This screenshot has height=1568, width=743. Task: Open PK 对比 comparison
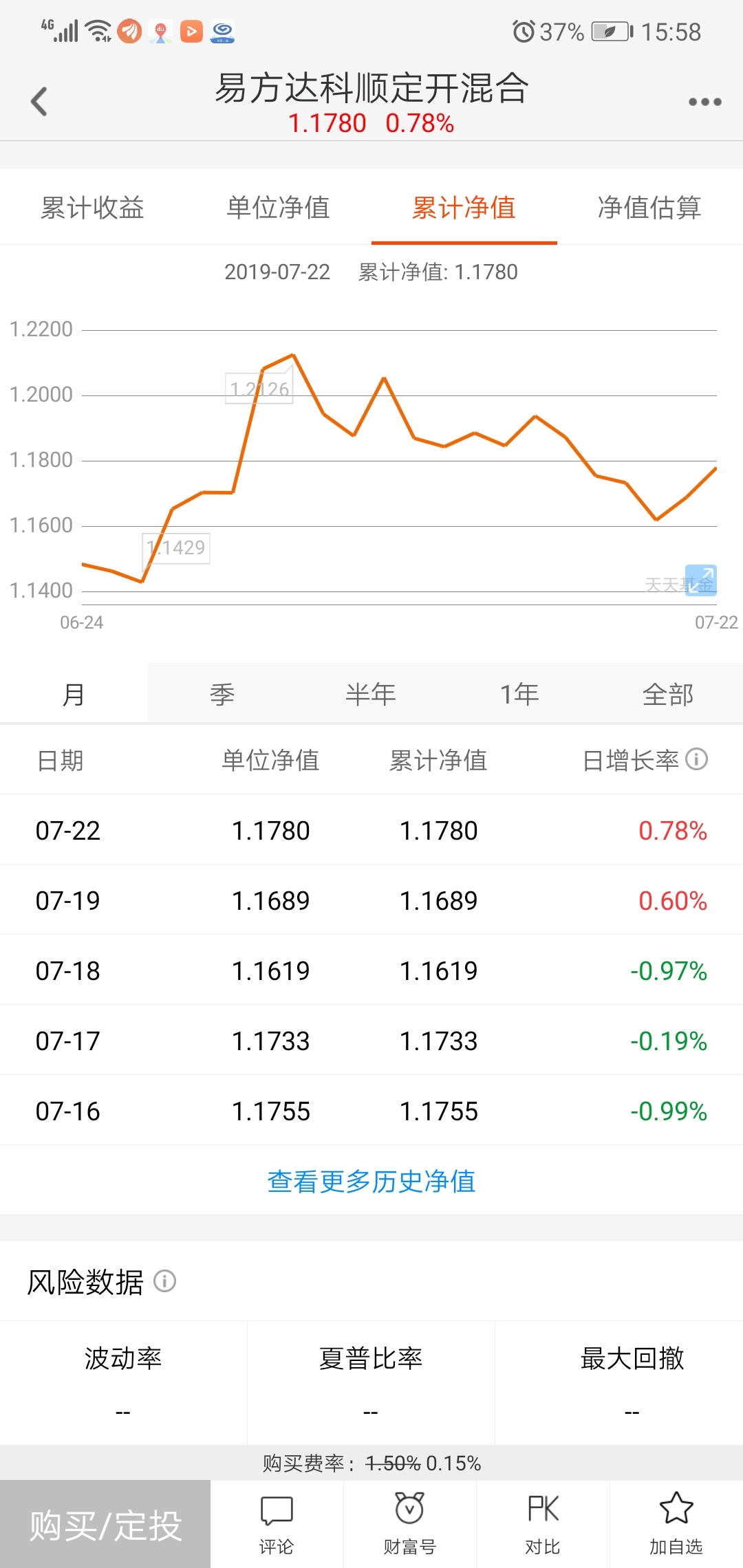pyautogui.click(x=543, y=1524)
